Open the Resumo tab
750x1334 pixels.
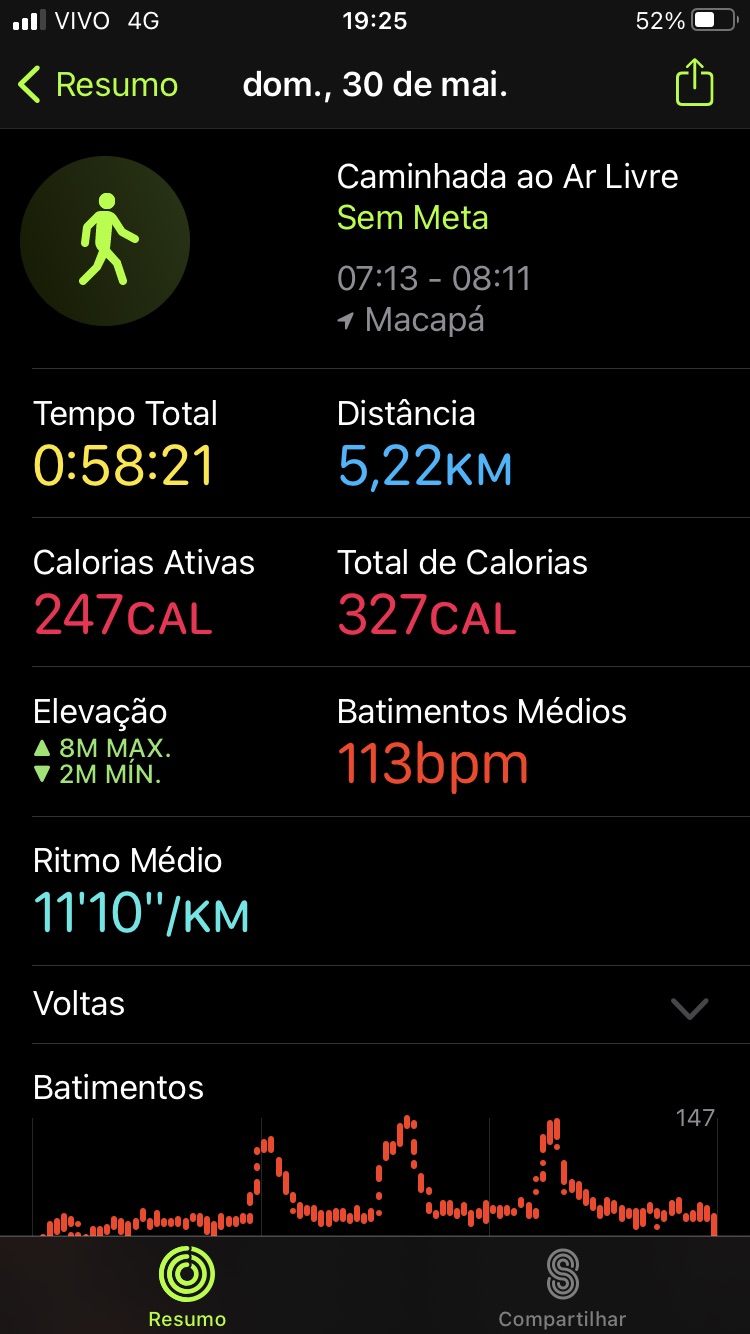pyautogui.click(x=187, y=1288)
